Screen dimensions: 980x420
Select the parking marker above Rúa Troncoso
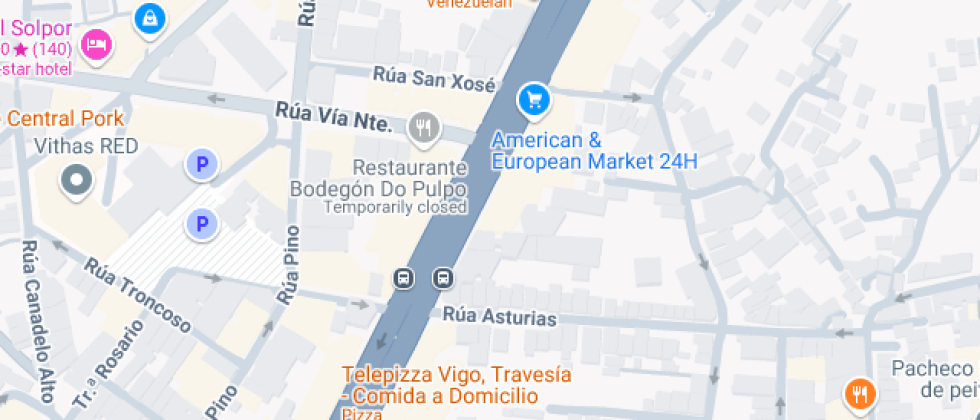(202, 224)
